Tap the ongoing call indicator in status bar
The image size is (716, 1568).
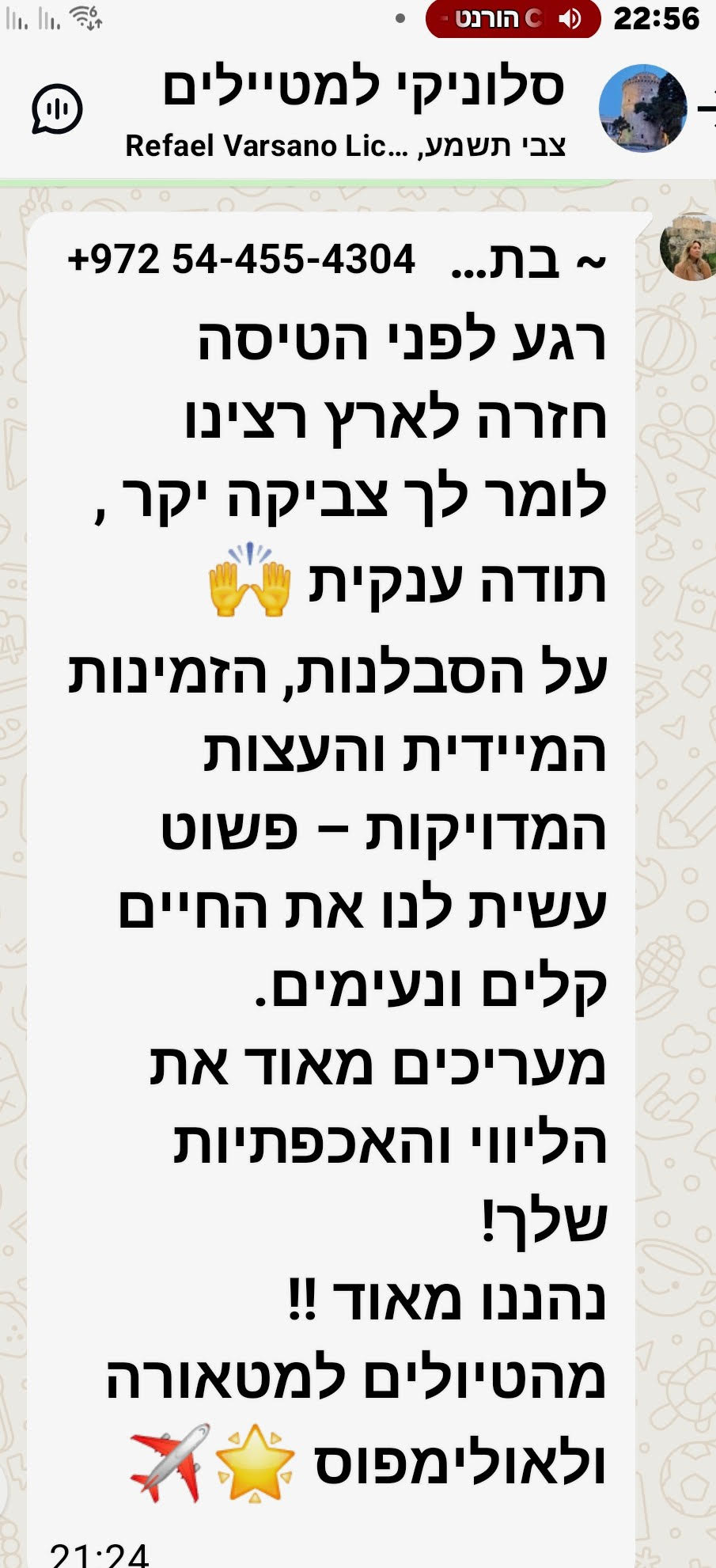click(x=512, y=19)
